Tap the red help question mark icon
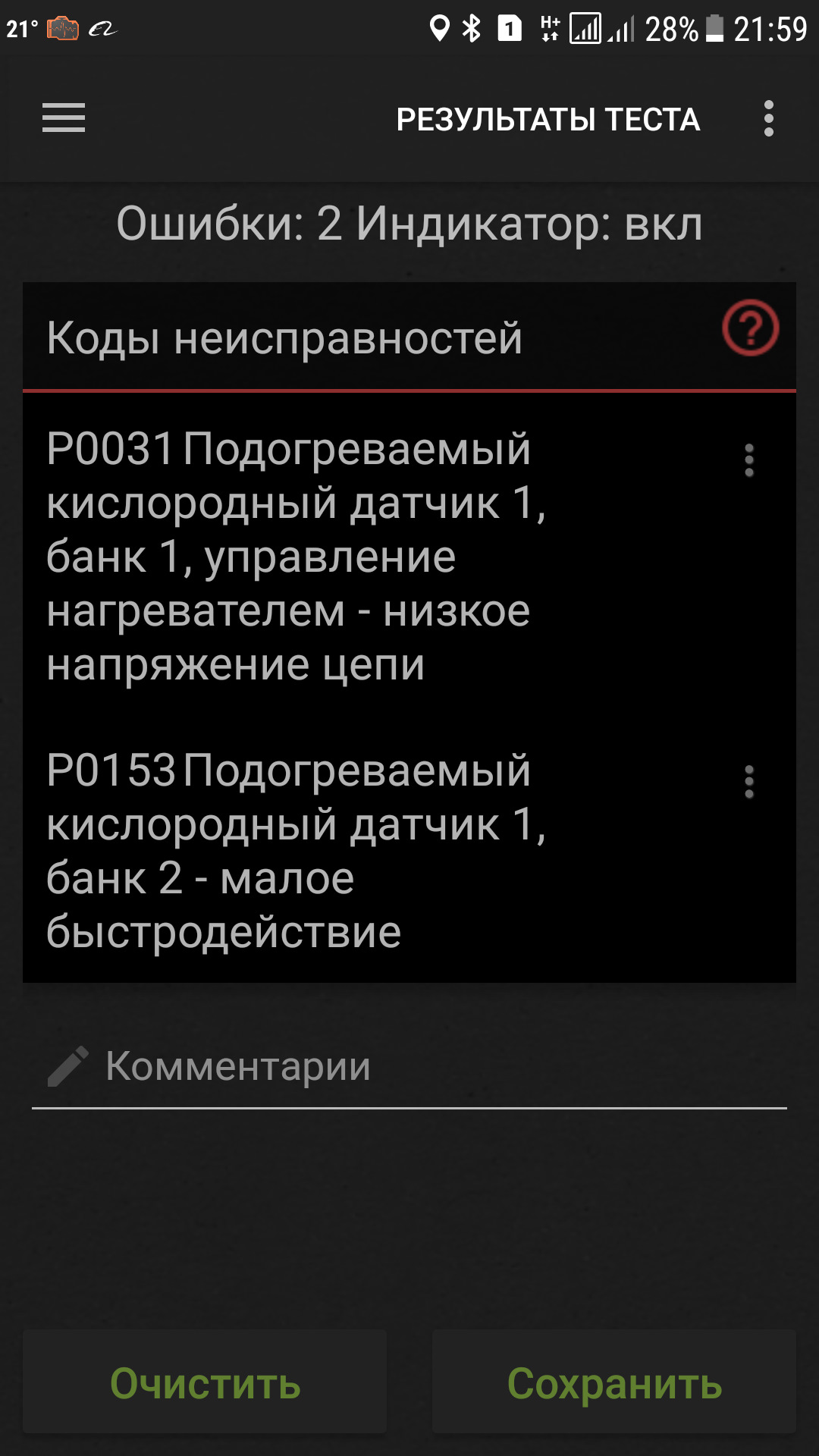 coord(750,329)
